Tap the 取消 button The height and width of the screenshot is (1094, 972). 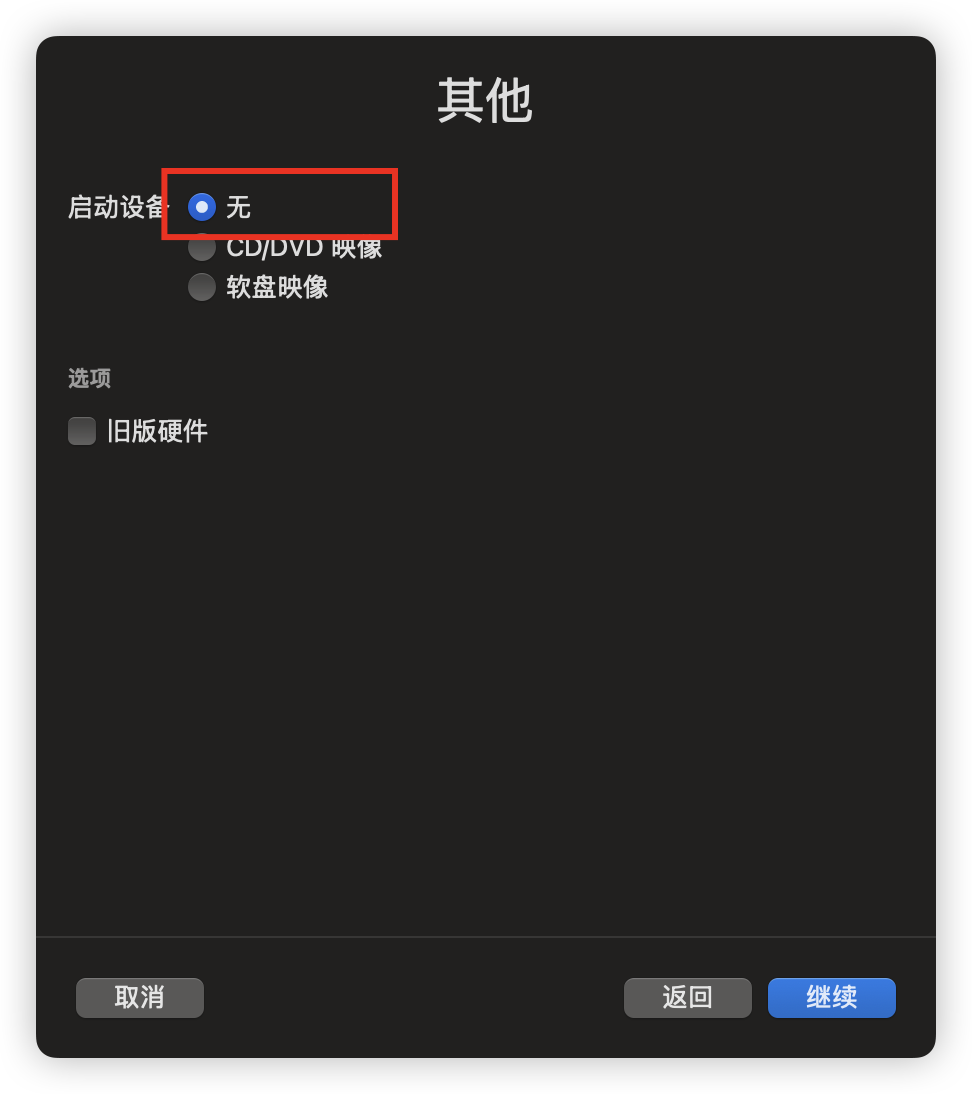click(x=140, y=997)
